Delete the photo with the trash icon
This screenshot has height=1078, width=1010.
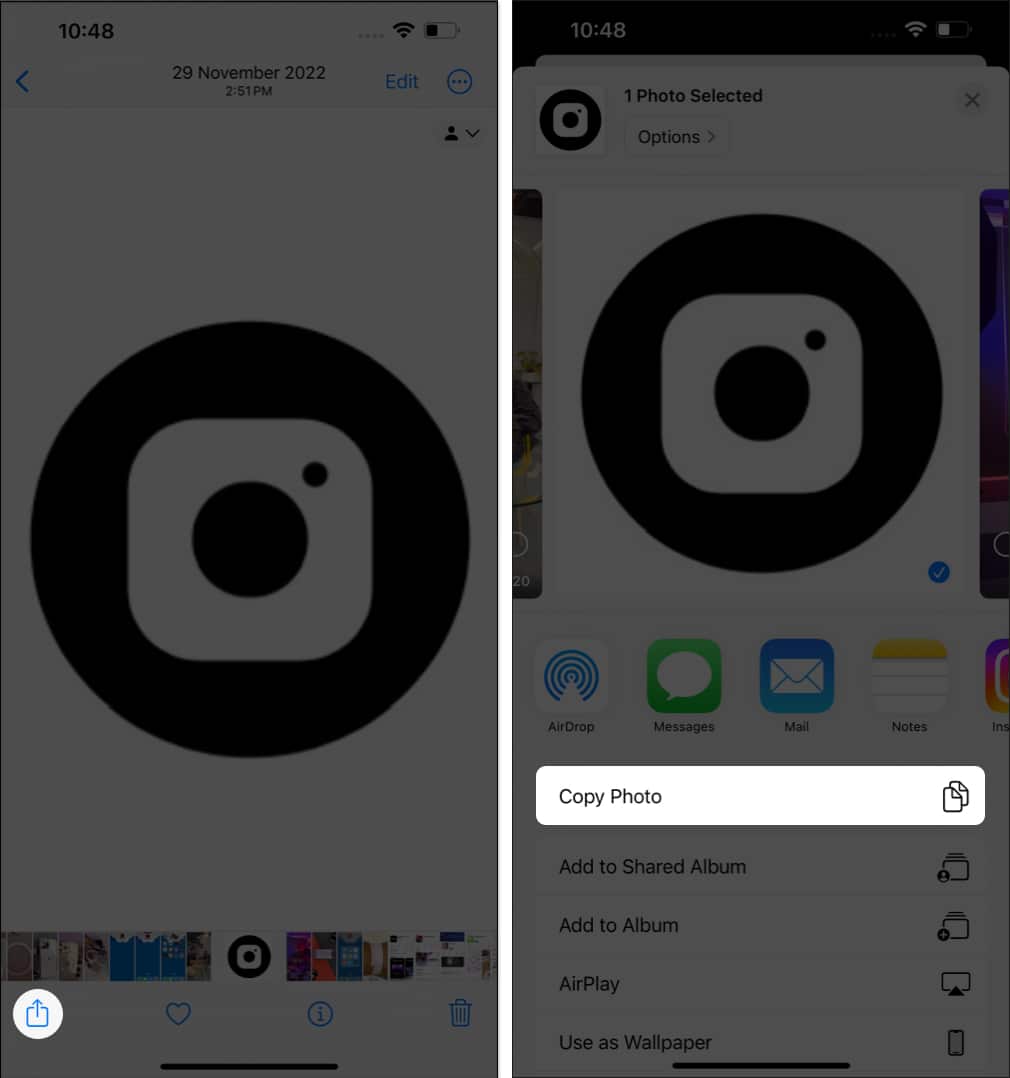coord(460,1013)
